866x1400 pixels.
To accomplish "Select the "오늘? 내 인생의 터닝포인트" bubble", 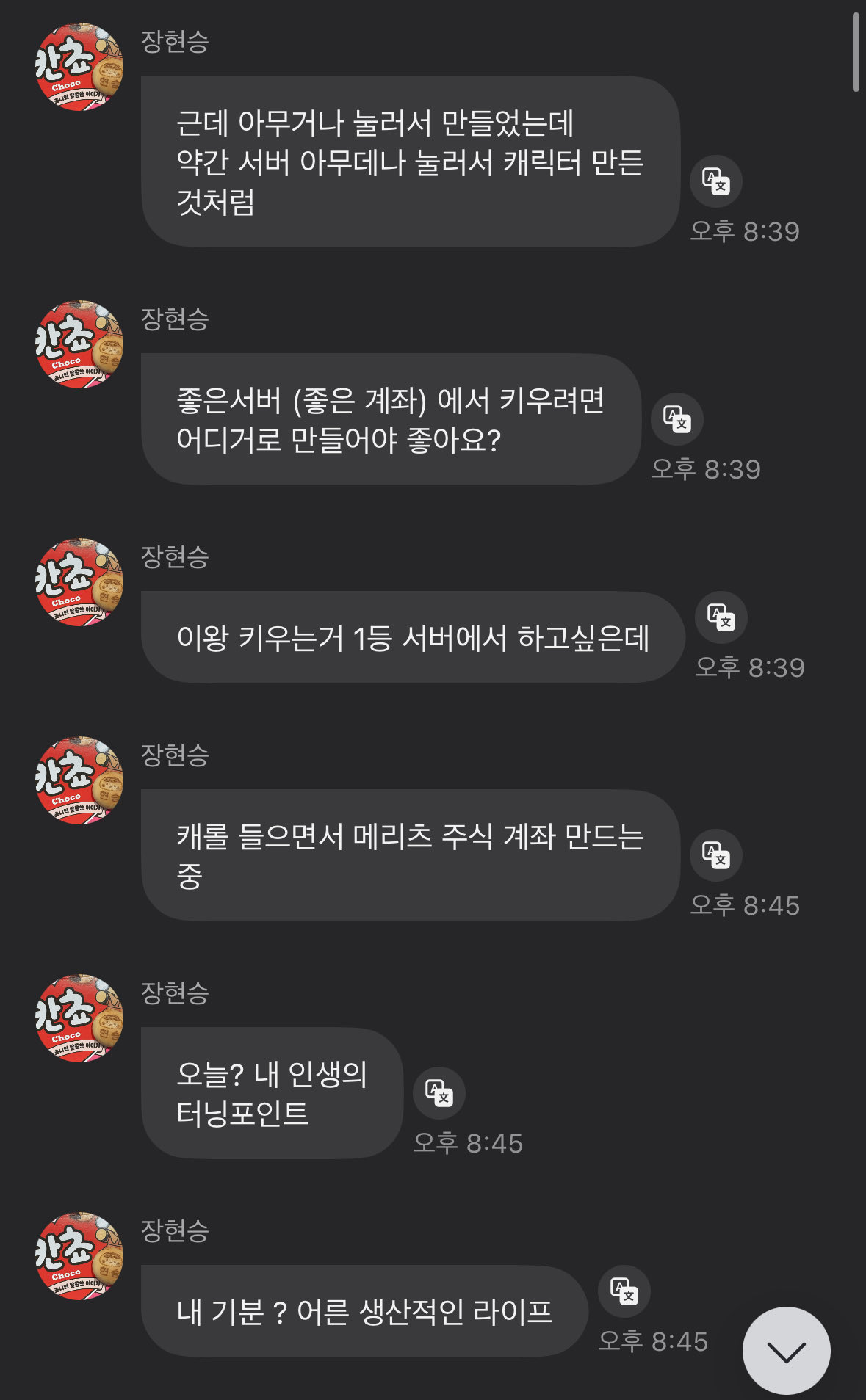I will [x=271, y=1095].
